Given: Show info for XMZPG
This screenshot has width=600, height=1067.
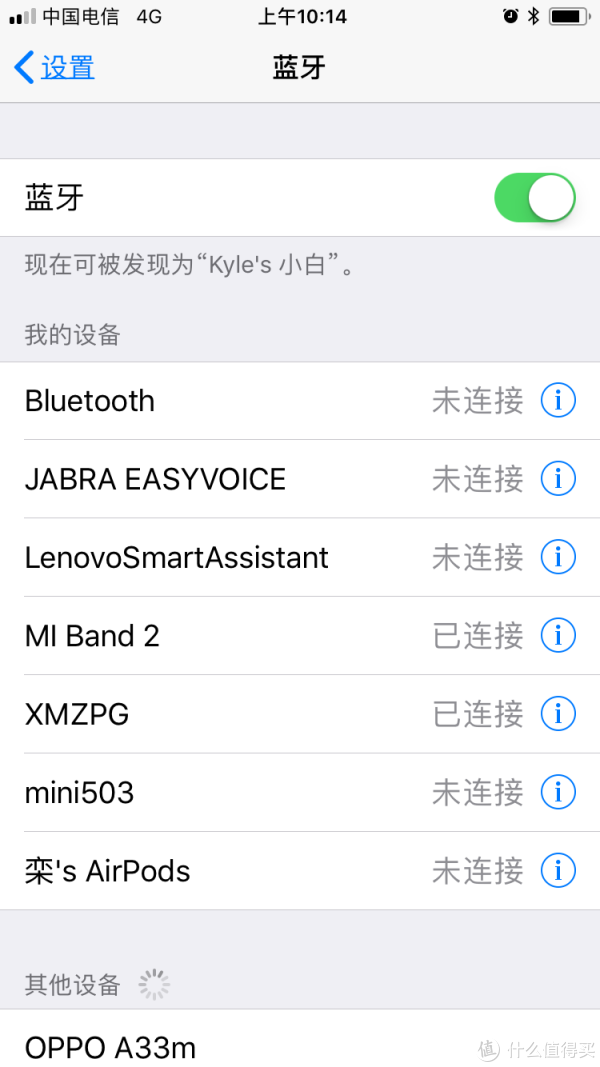Looking at the screenshot, I should click(x=558, y=714).
